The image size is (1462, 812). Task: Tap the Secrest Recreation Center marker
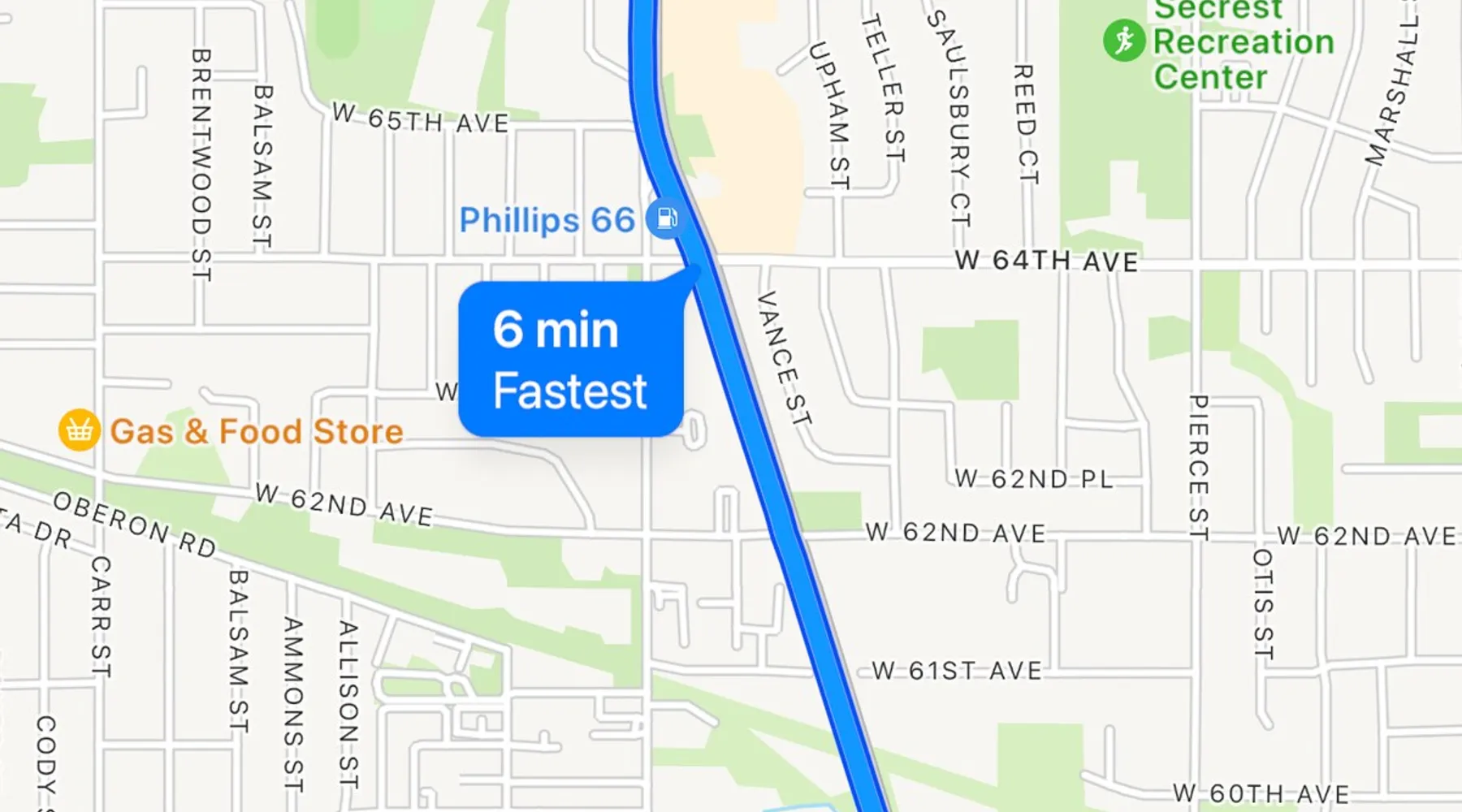(x=1124, y=41)
